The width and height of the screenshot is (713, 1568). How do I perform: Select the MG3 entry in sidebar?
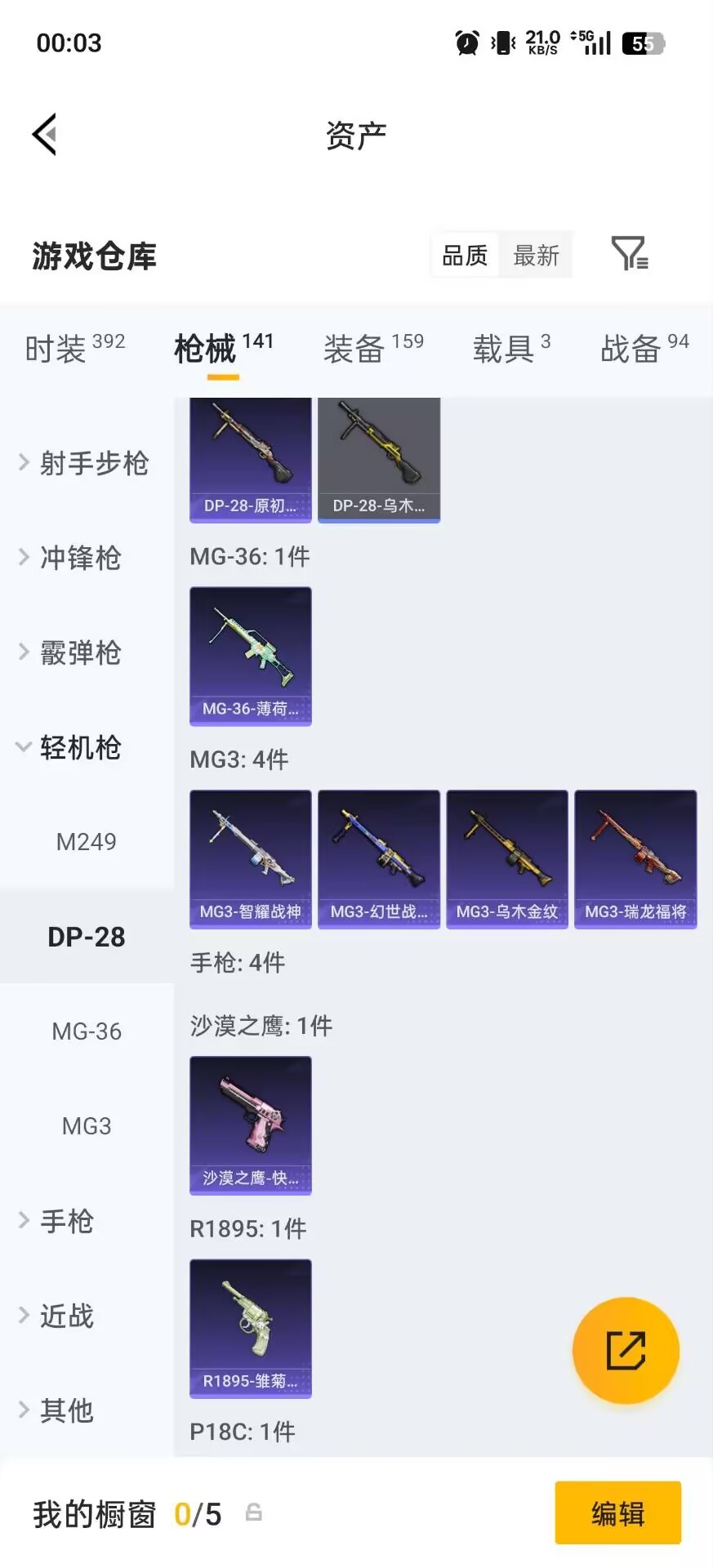pos(86,1125)
